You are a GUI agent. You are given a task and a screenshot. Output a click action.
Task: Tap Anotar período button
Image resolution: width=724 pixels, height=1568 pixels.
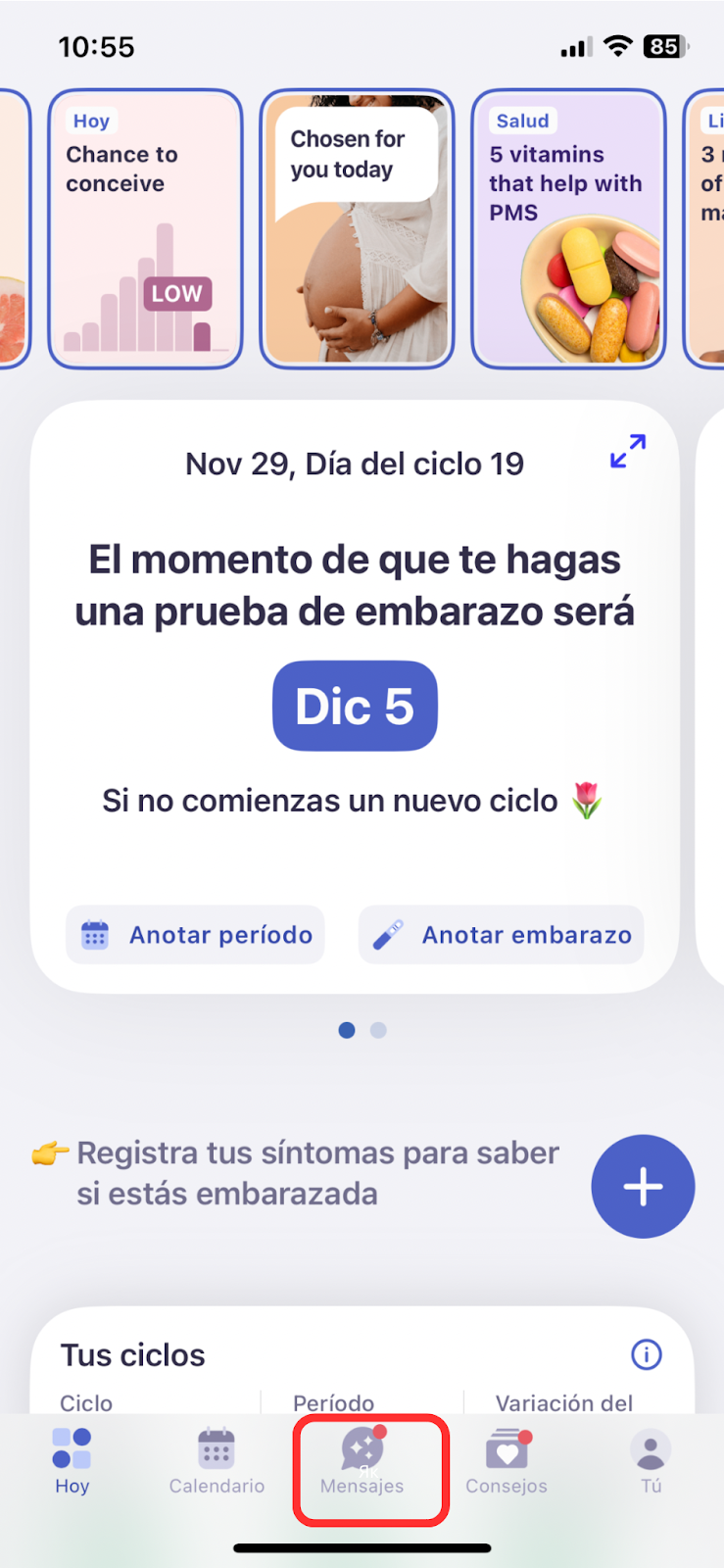196,935
